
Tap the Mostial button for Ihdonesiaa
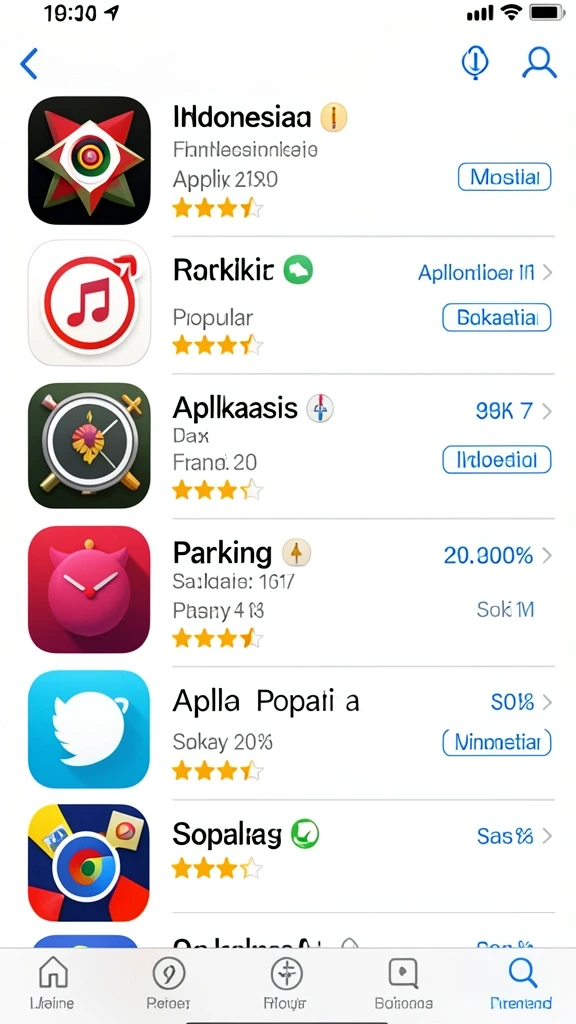pyautogui.click(x=505, y=177)
